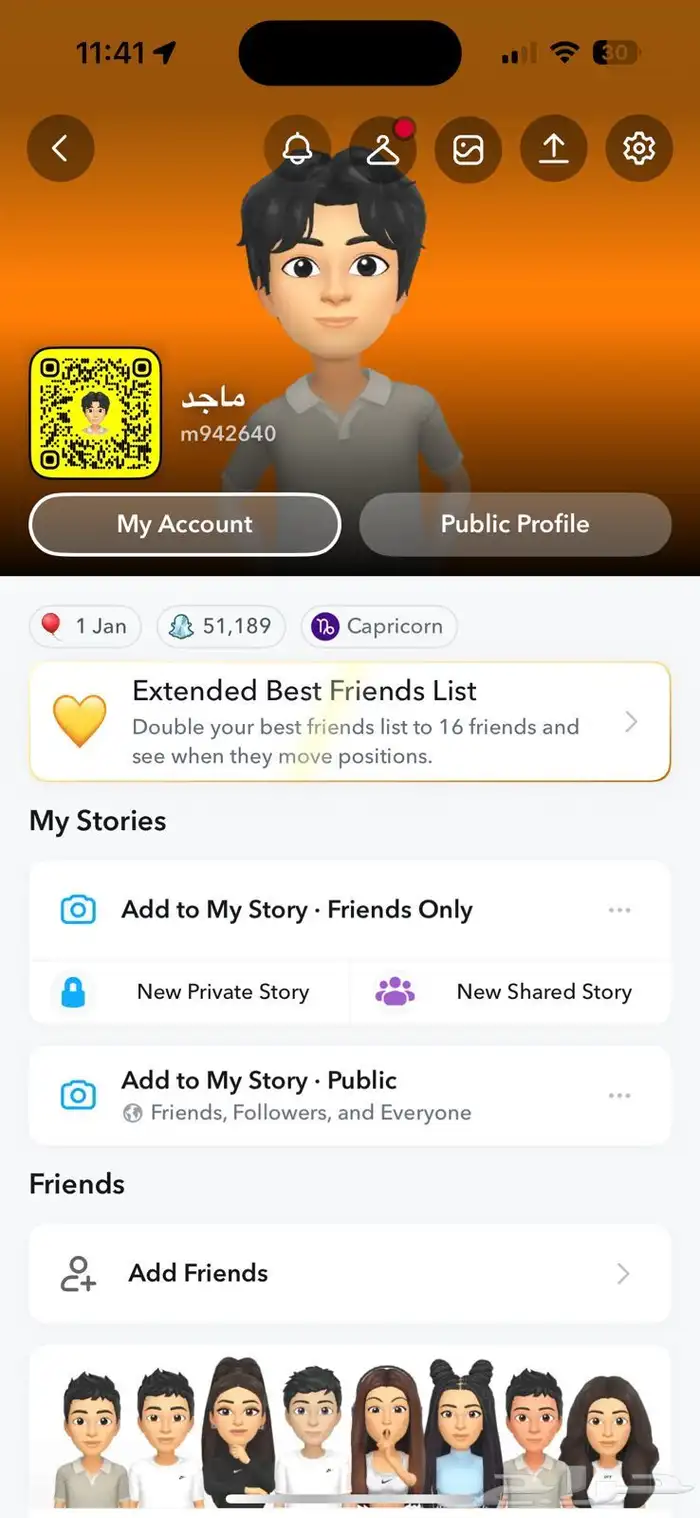Open the Extended Best Friends List banner
The width and height of the screenshot is (700, 1518).
tap(350, 721)
